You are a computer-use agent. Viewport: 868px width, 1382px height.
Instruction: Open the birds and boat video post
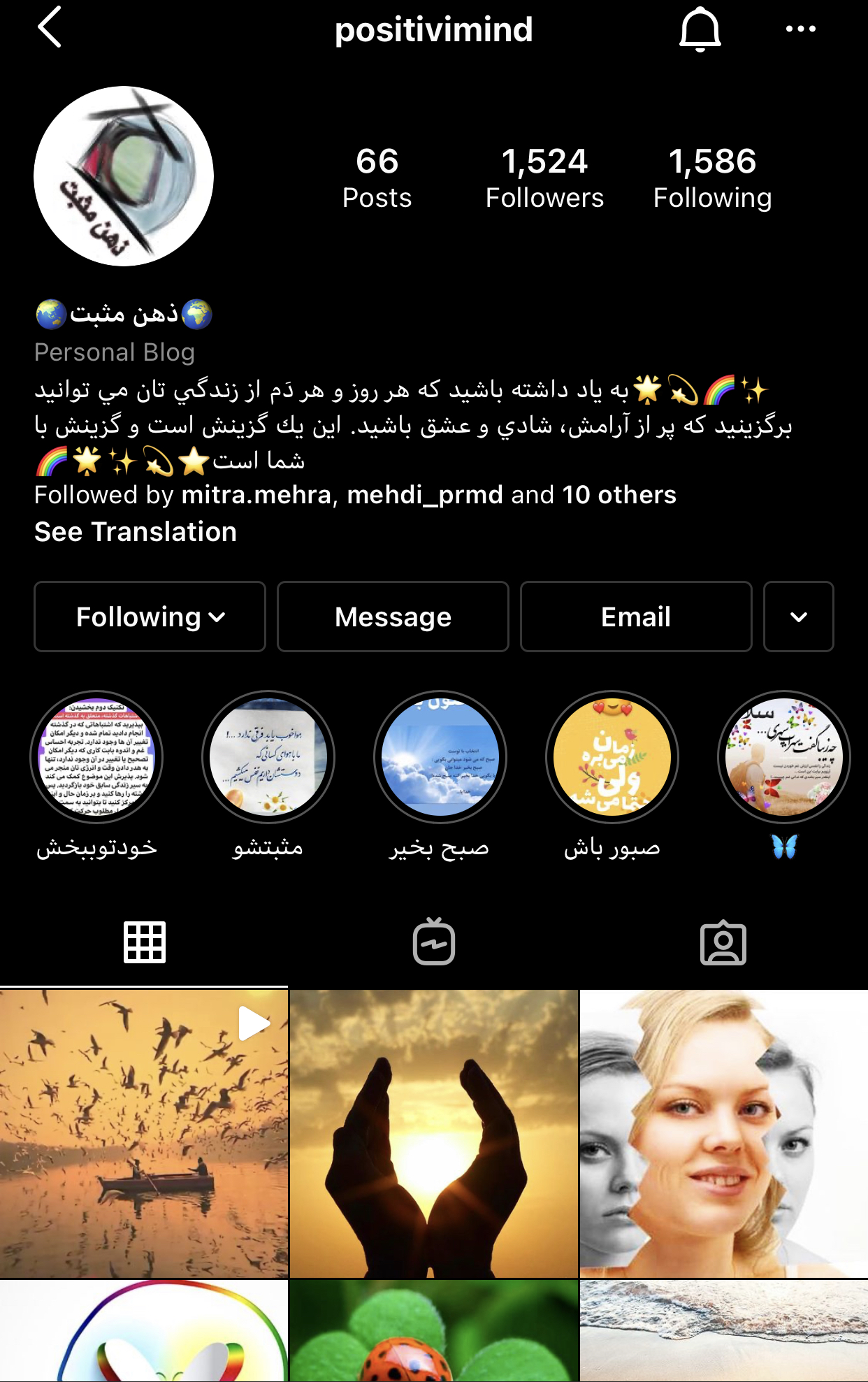tap(144, 1132)
